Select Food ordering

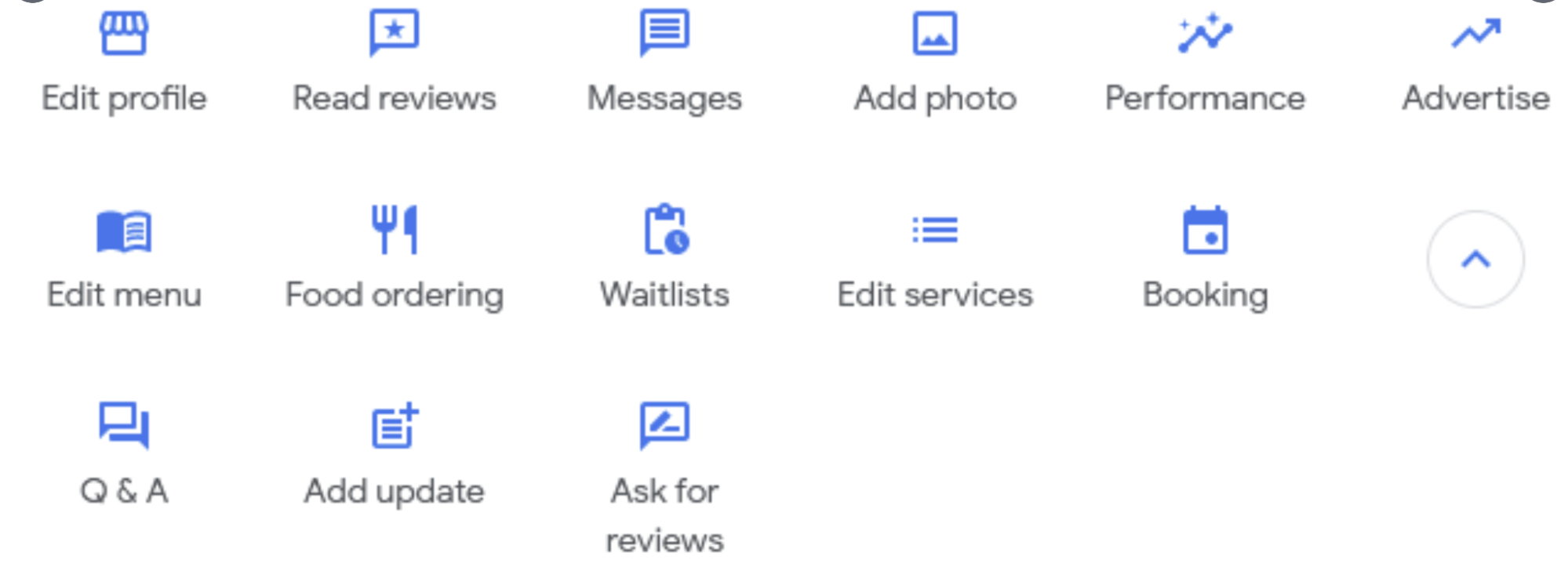click(x=394, y=260)
